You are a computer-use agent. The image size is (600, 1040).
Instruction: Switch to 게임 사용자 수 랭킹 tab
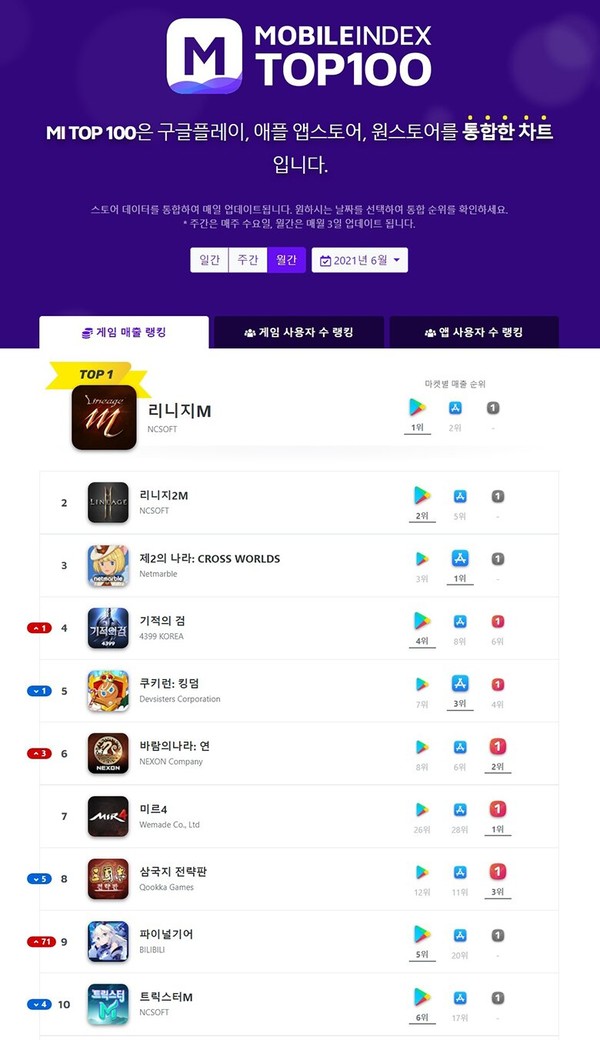click(x=298, y=332)
